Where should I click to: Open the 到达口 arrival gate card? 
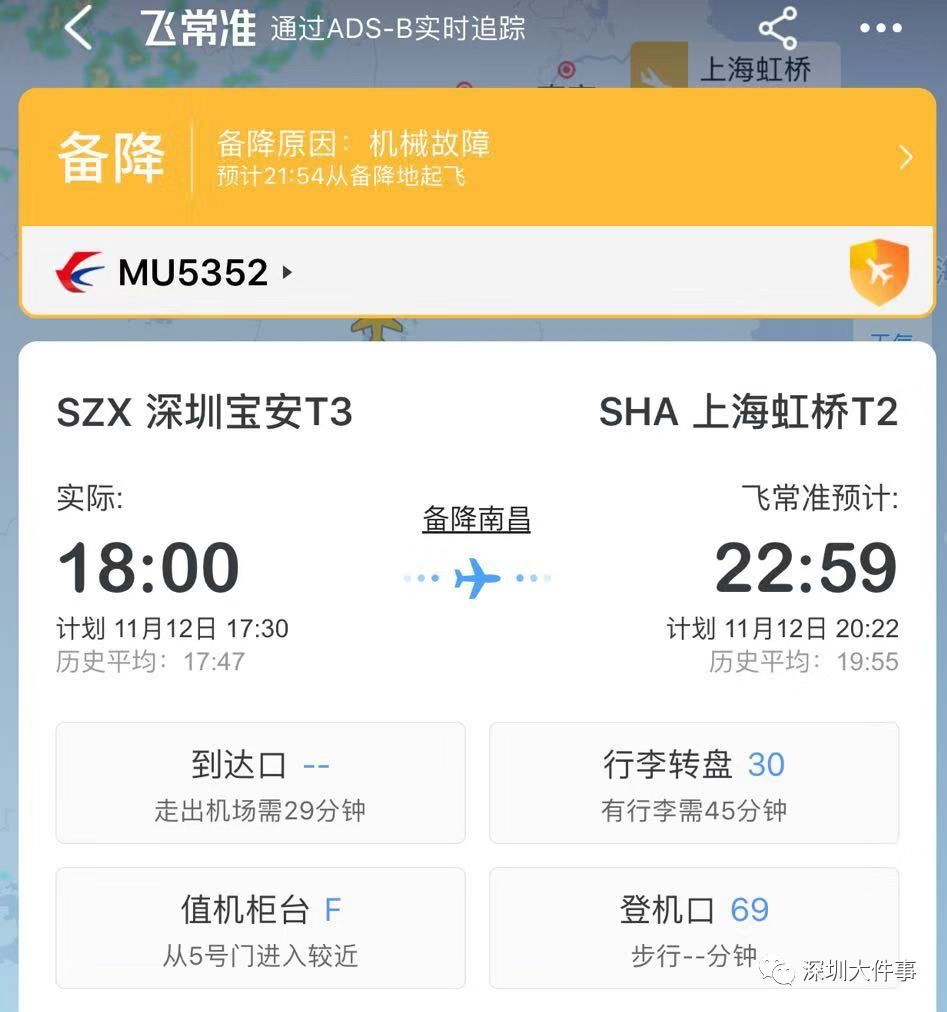[x=260, y=783]
